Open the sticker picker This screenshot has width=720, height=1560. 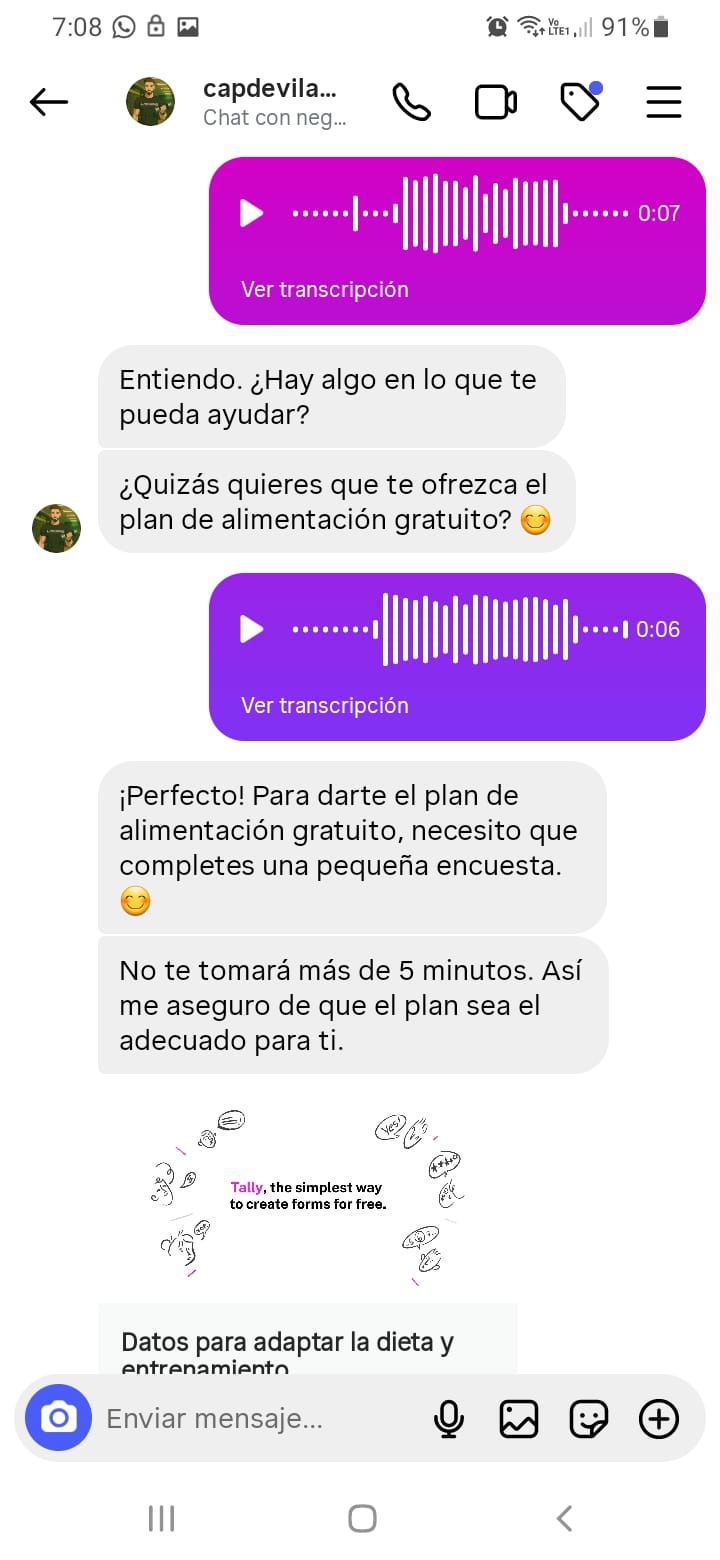click(x=588, y=1417)
